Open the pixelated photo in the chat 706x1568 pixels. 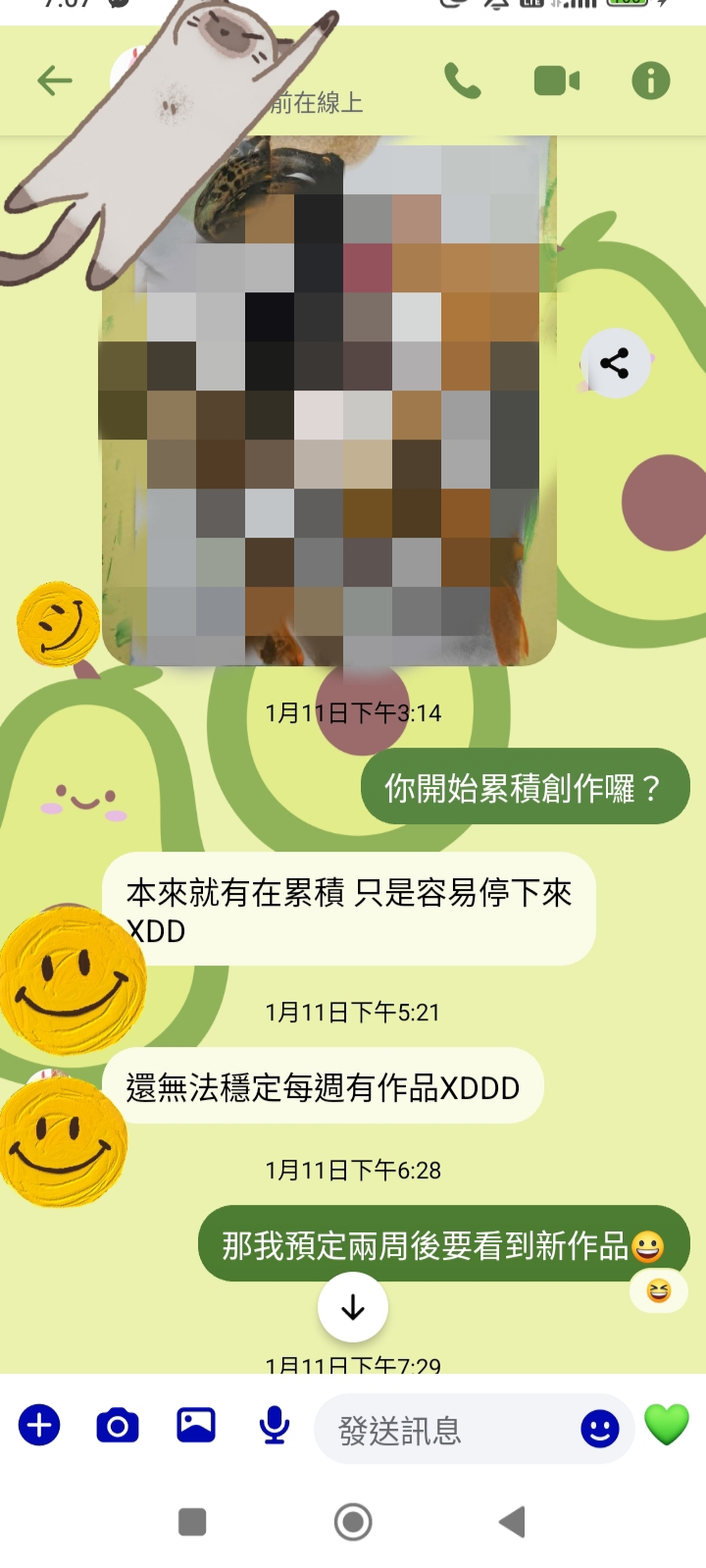(329, 412)
